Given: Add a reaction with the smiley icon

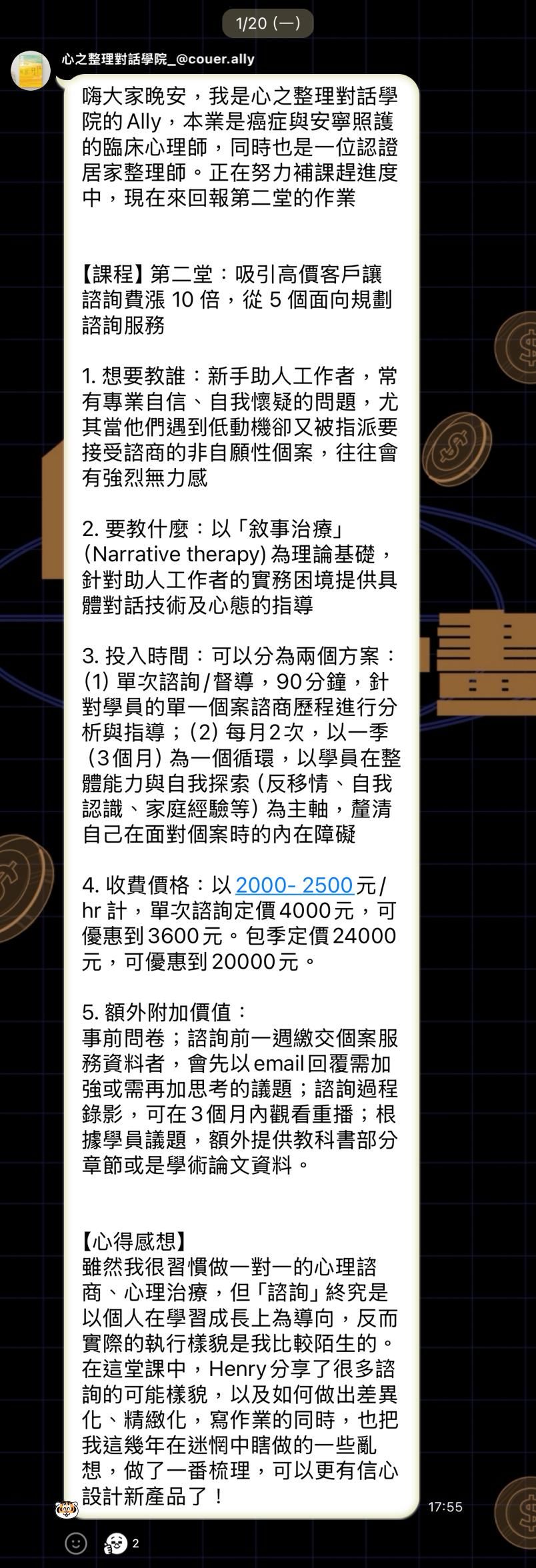Looking at the screenshot, I should click(75, 1543).
